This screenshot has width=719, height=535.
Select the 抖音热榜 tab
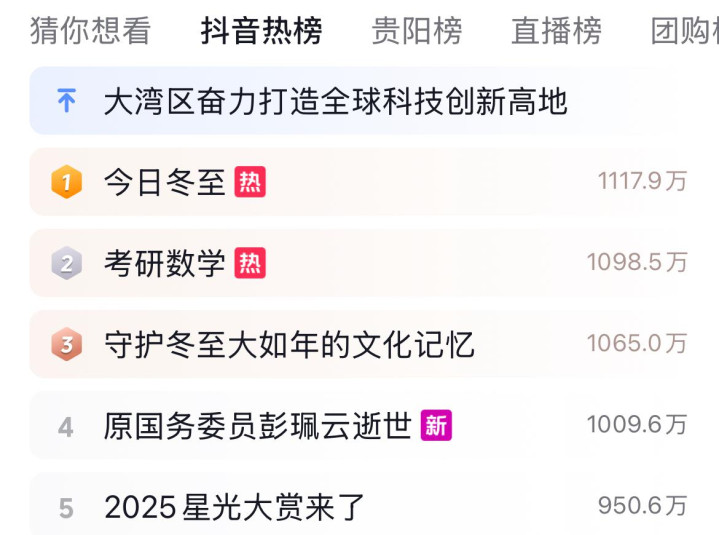(261, 31)
